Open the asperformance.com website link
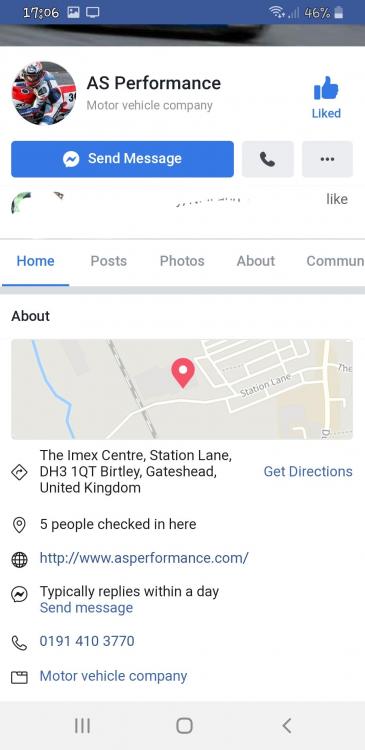This screenshot has height=750, width=365. click(x=144, y=558)
